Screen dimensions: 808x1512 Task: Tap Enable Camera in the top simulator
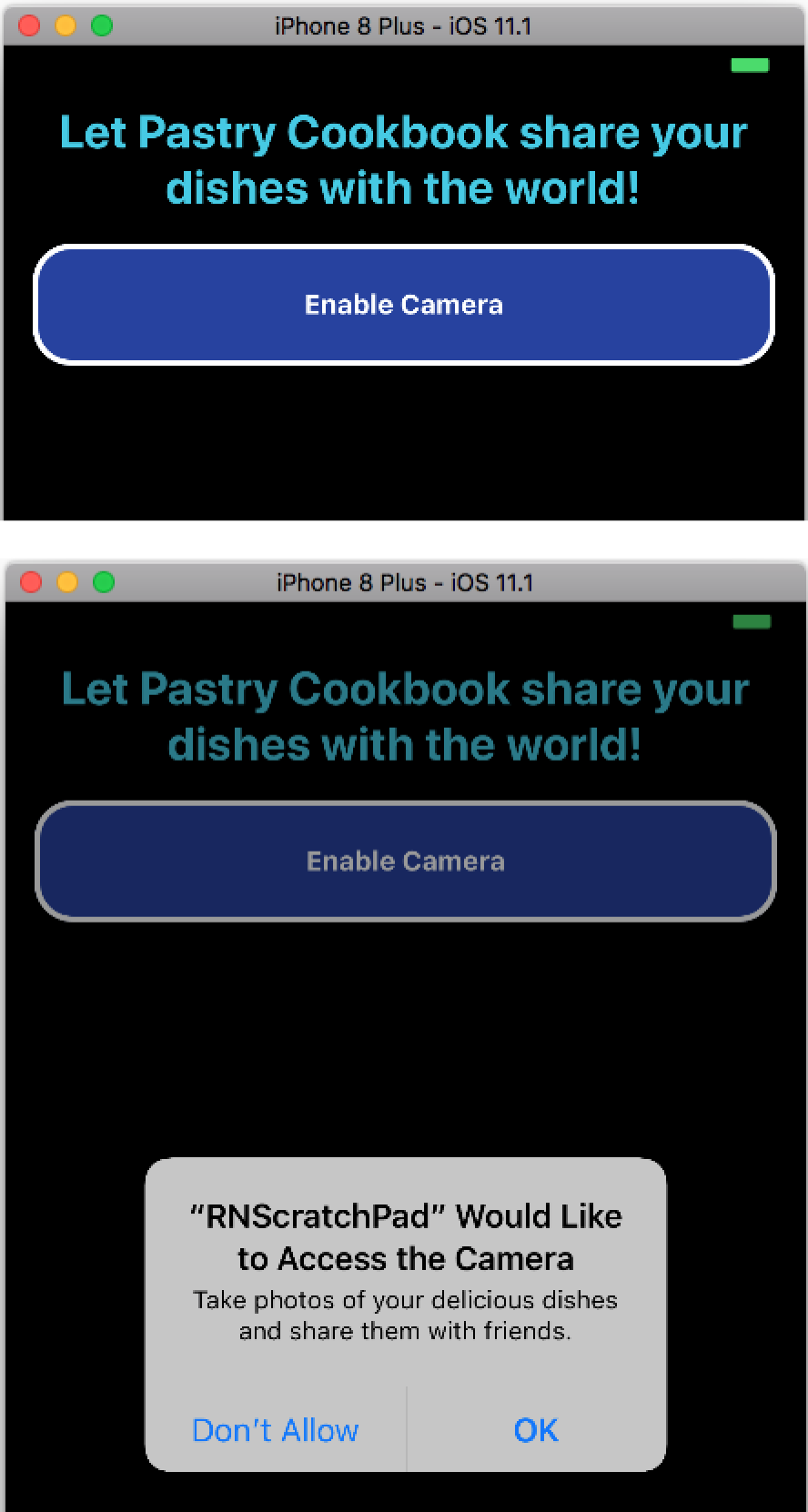(x=403, y=305)
